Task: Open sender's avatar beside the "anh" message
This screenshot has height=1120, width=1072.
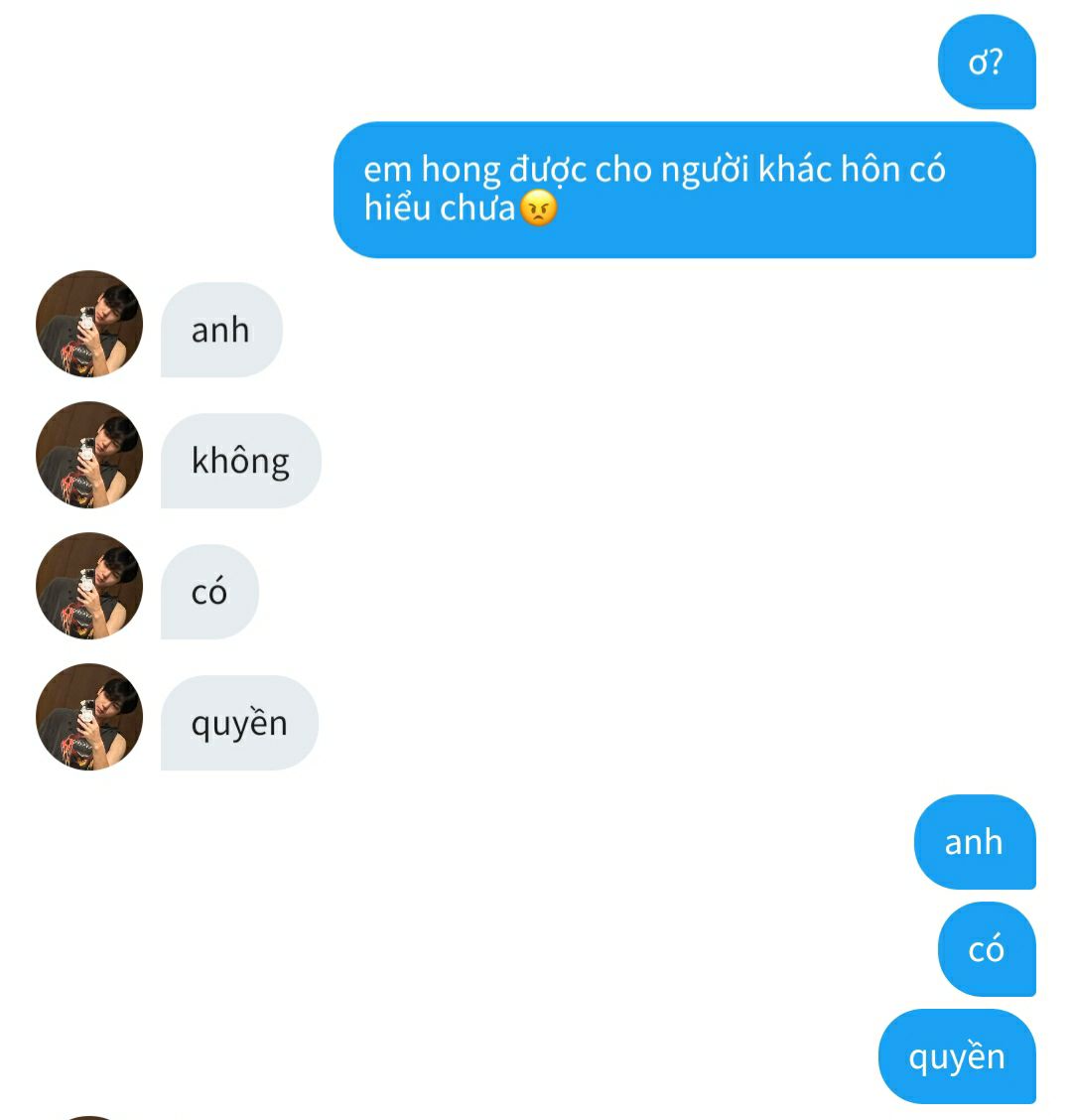Action: pos(89,324)
